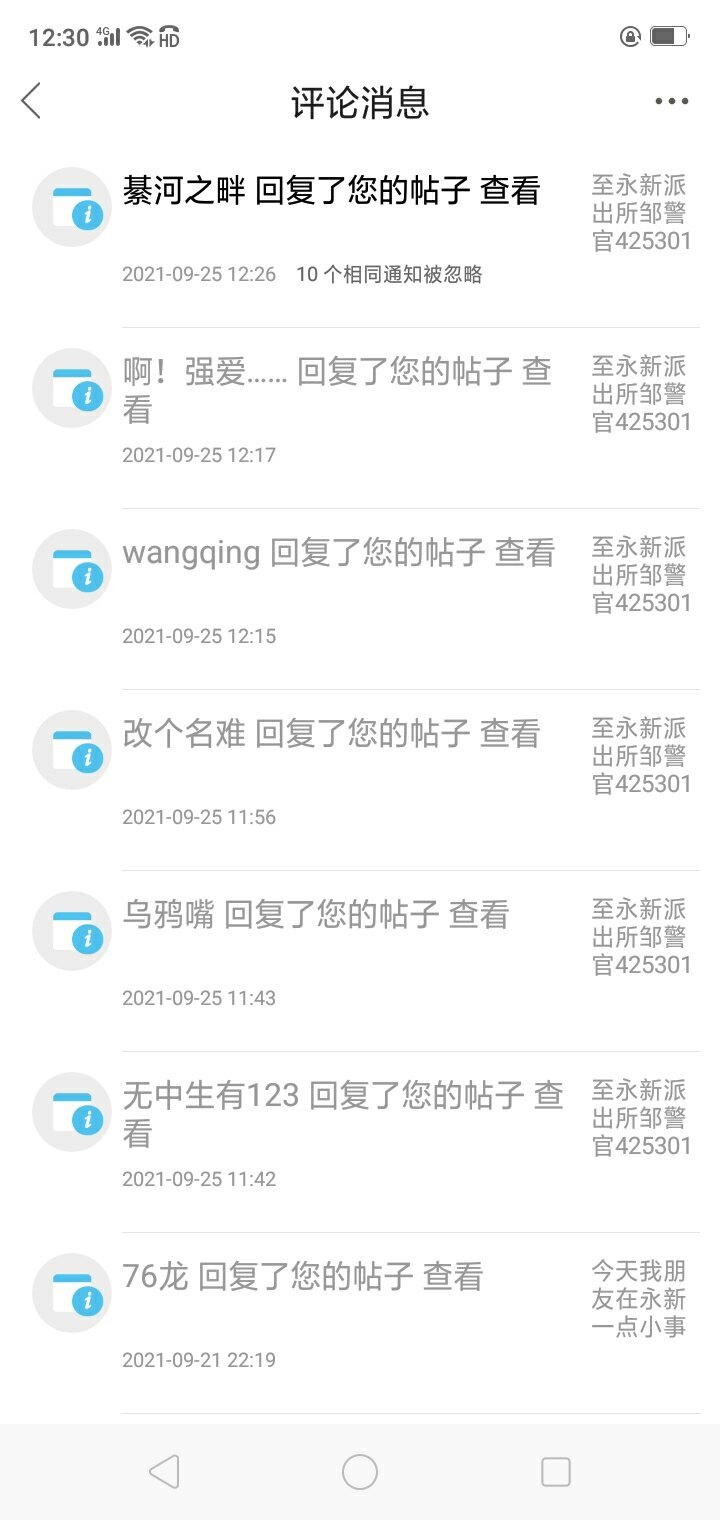Open the three-dot overflow menu
Image resolution: width=720 pixels, height=1520 pixels.
(x=671, y=101)
